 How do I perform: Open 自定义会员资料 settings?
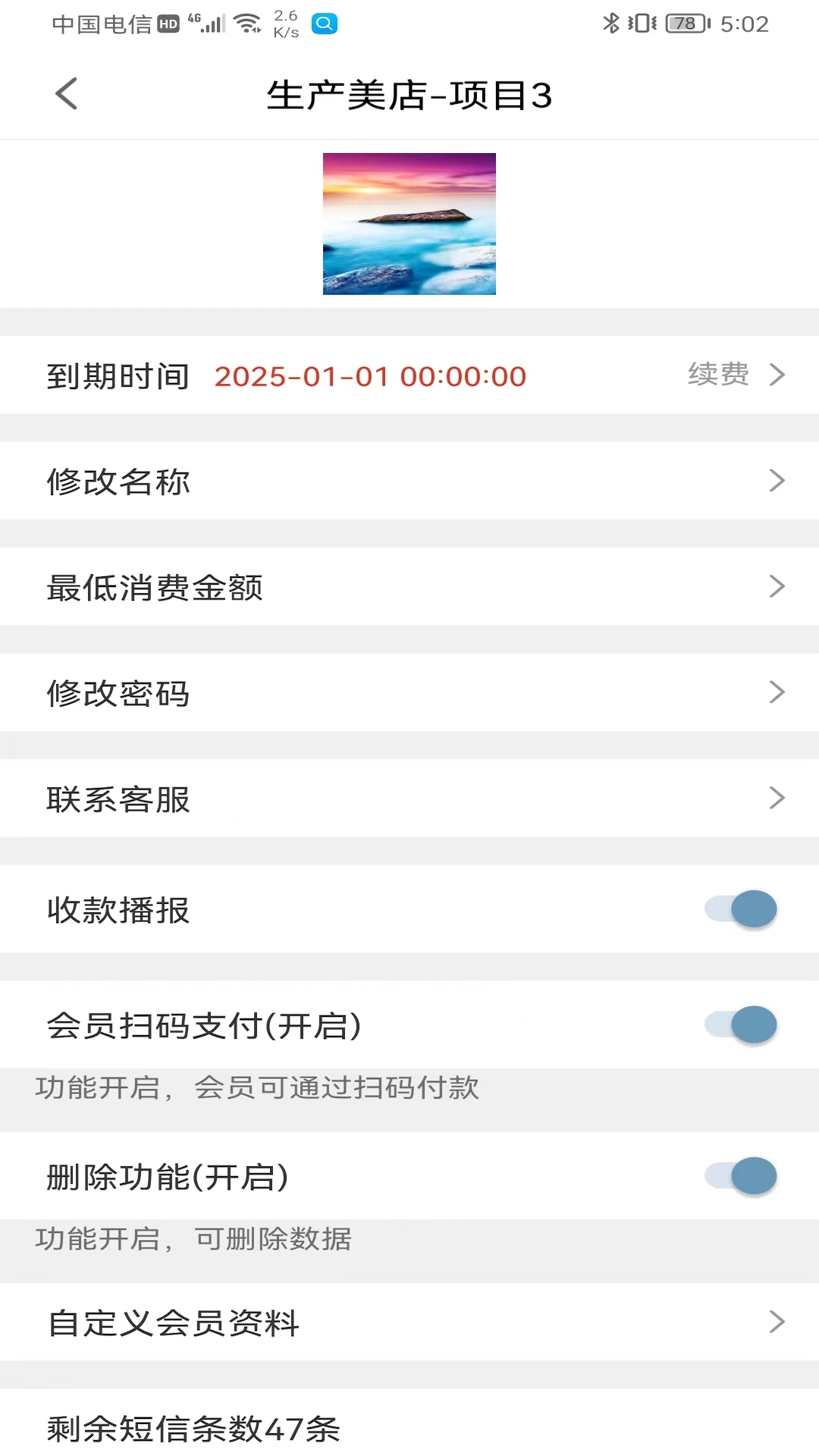(409, 1322)
